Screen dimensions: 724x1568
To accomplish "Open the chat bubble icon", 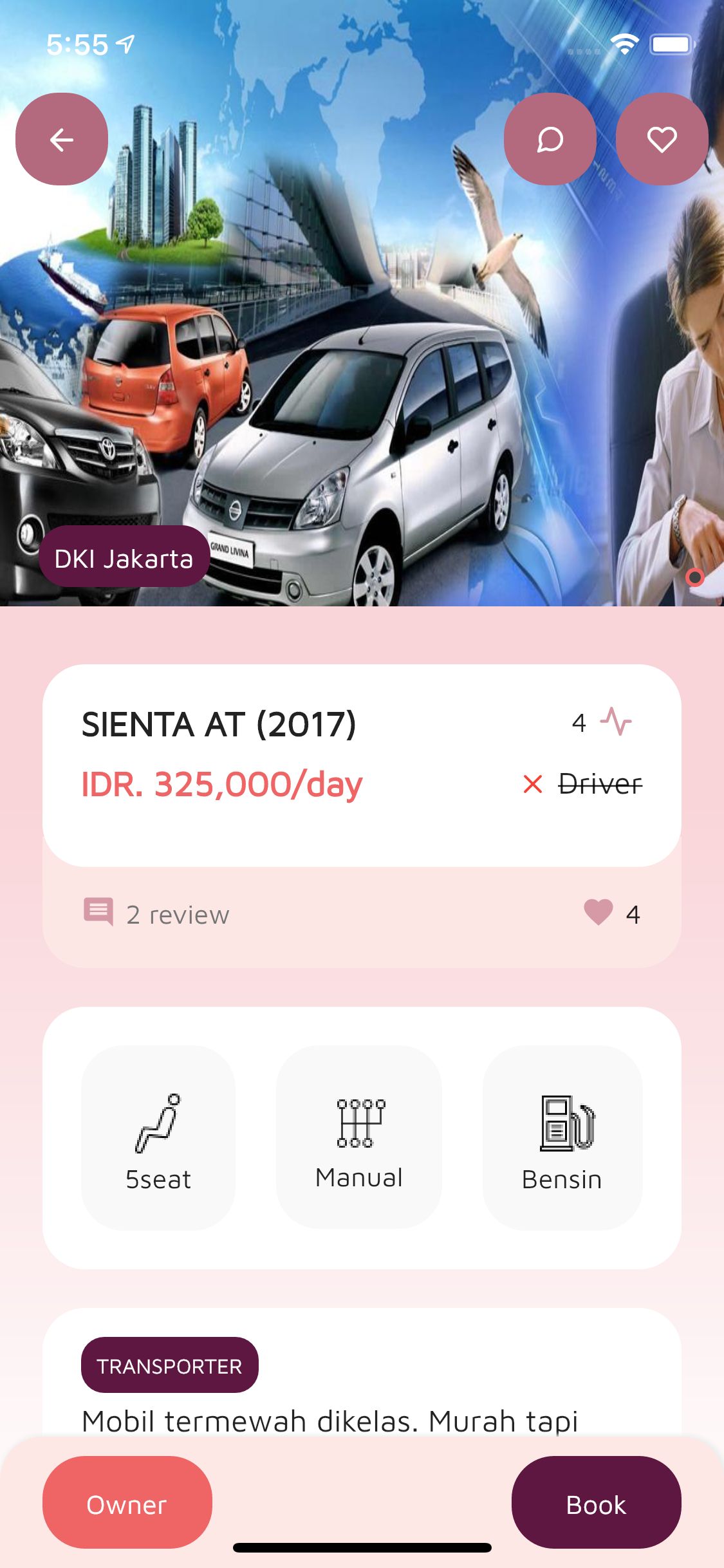I will pyautogui.click(x=550, y=139).
